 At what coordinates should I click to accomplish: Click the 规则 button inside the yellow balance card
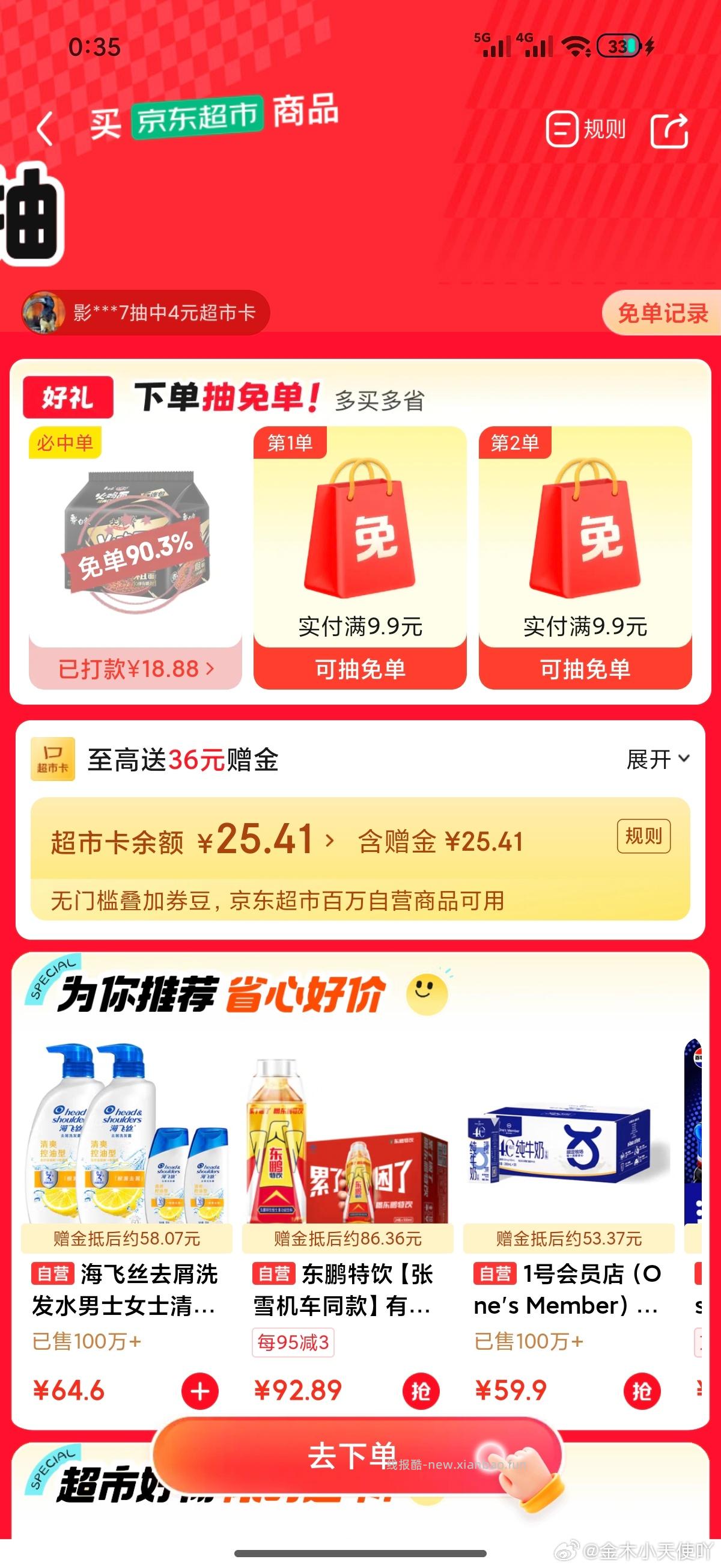pyautogui.click(x=643, y=838)
